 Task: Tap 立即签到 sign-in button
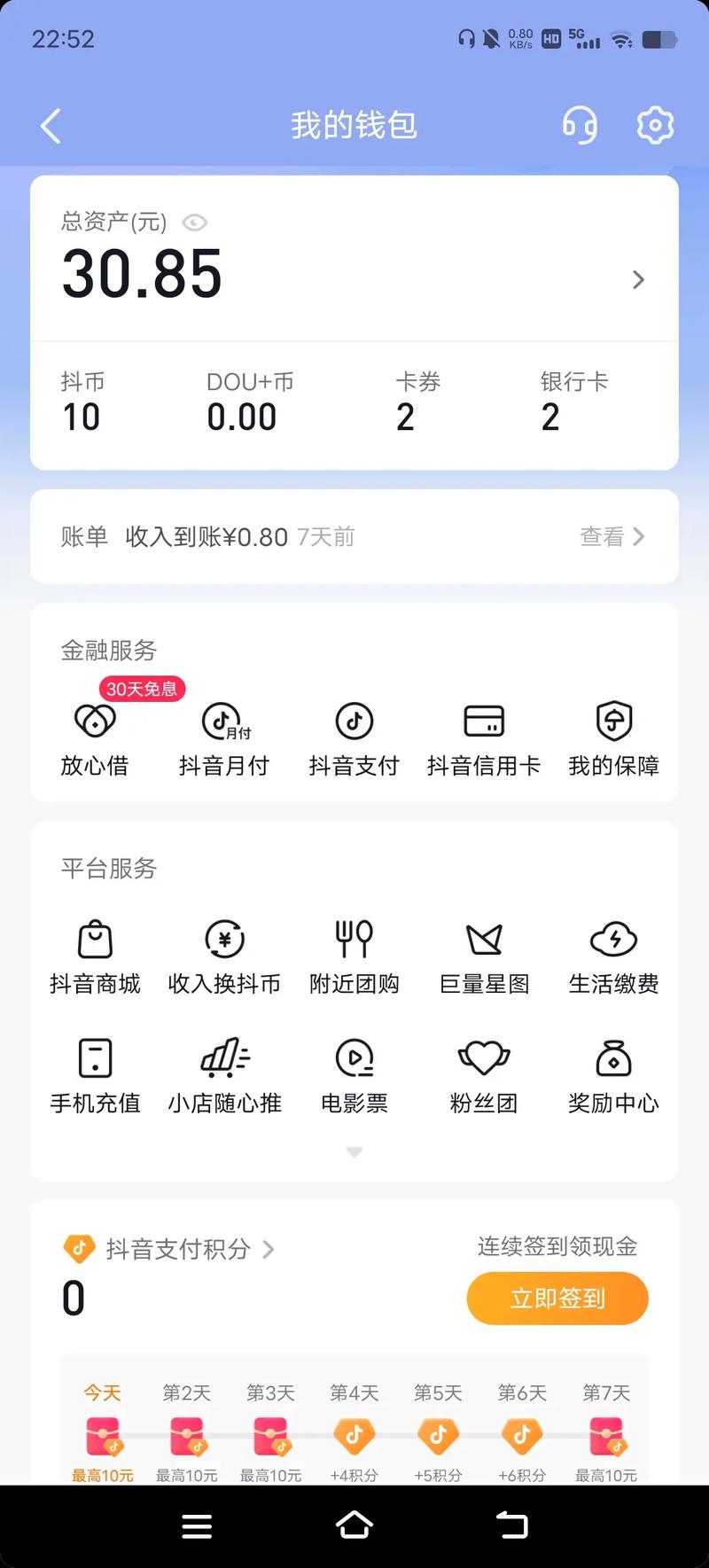[x=557, y=1298]
